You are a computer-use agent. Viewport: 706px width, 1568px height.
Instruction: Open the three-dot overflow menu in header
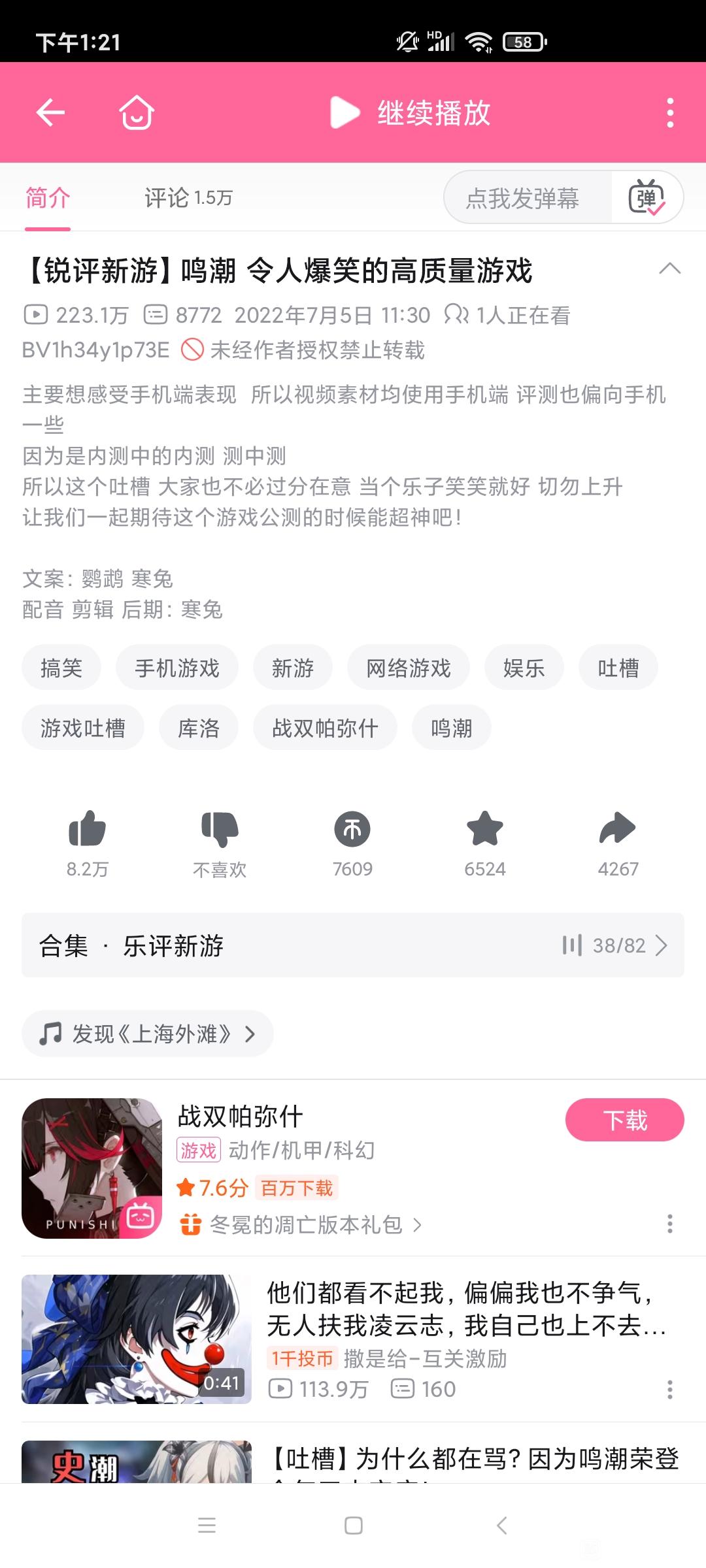[x=669, y=112]
